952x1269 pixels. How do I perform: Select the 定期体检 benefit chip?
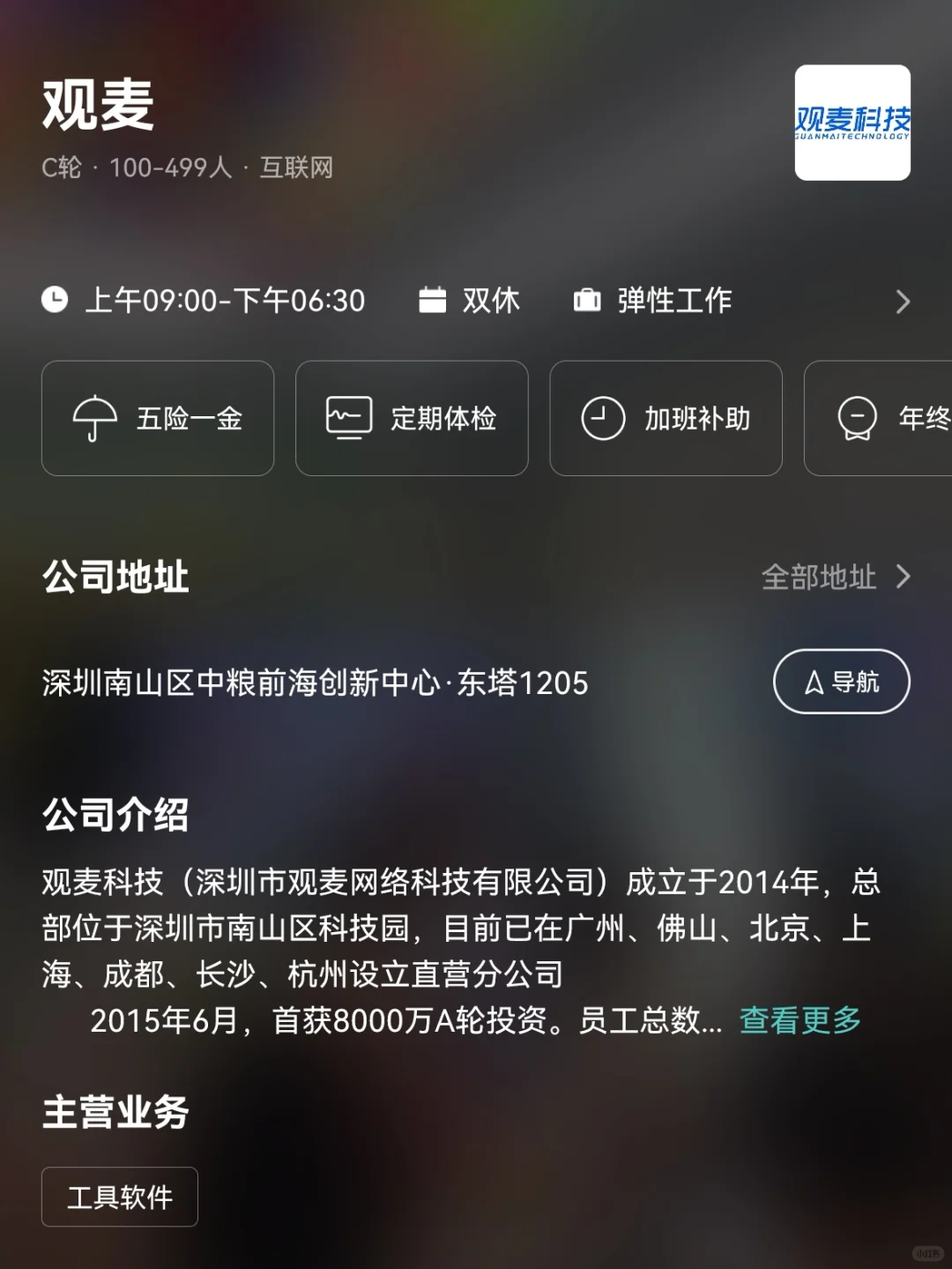[x=412, y=418]
